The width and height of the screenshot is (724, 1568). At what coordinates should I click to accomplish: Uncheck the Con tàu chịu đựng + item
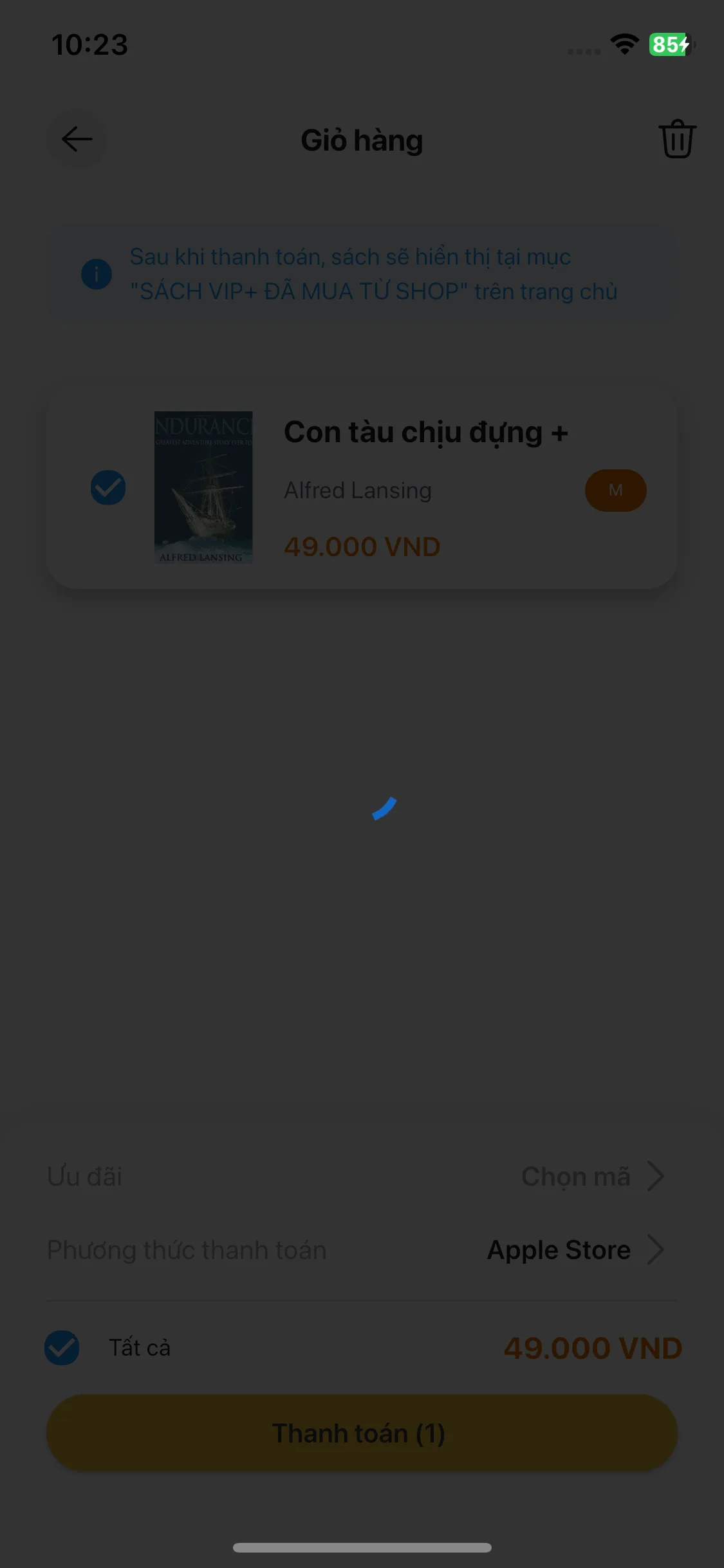[x=108, y=488]
